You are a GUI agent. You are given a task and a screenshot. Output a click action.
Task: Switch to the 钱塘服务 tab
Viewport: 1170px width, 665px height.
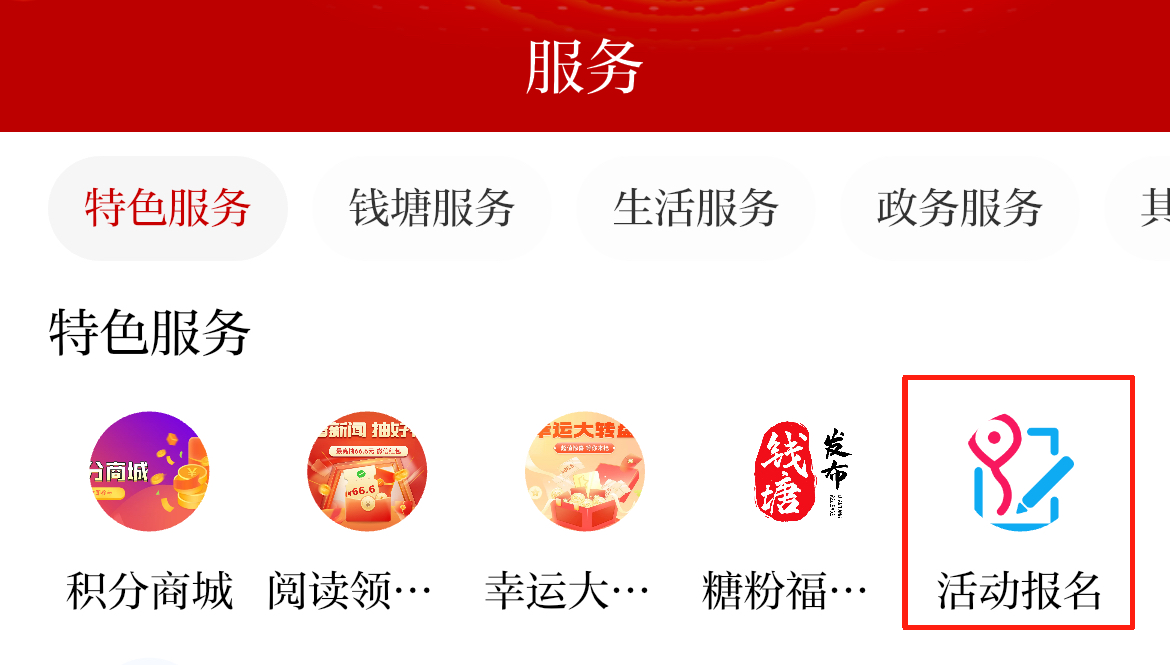point(432,208)
